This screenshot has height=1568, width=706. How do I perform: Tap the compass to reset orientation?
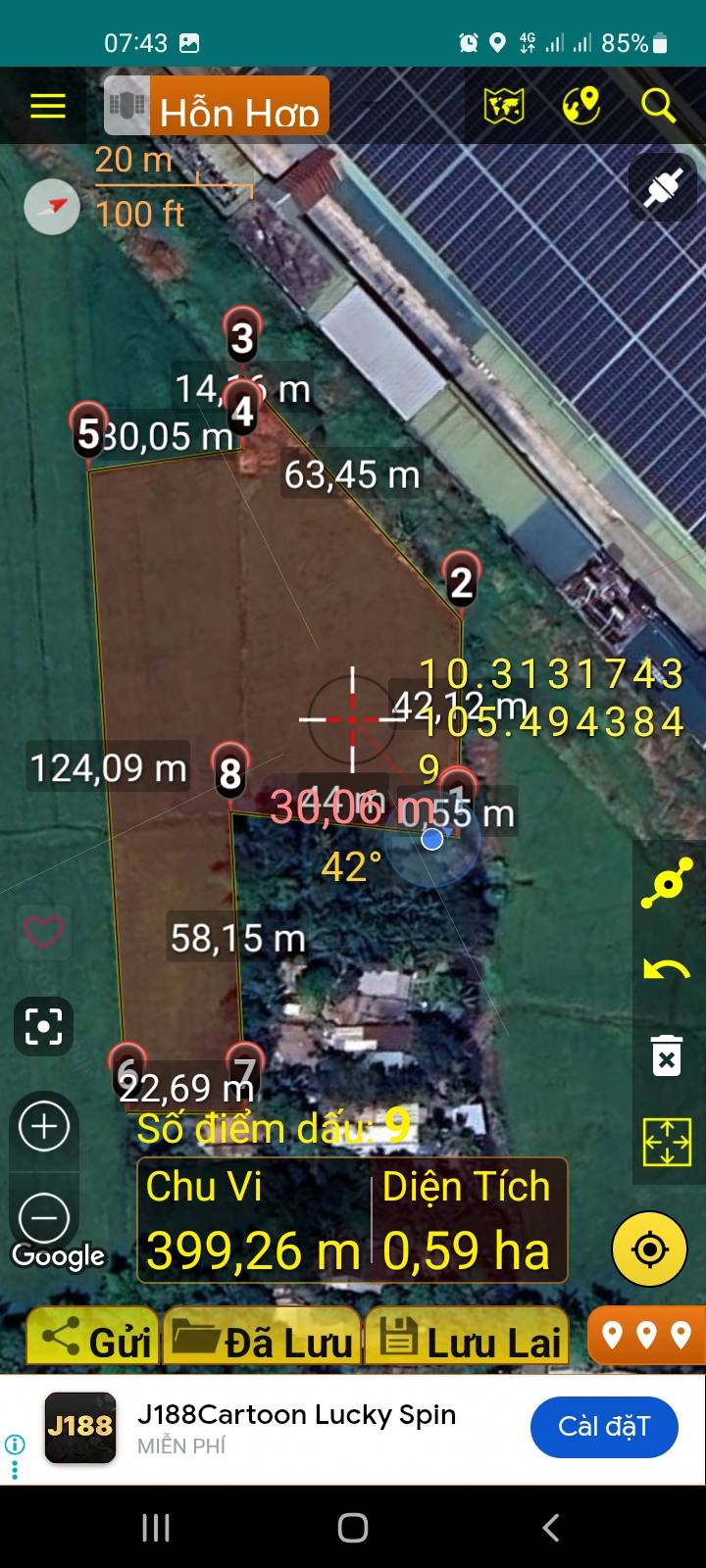pyautogui.click(x=52, y=207)
